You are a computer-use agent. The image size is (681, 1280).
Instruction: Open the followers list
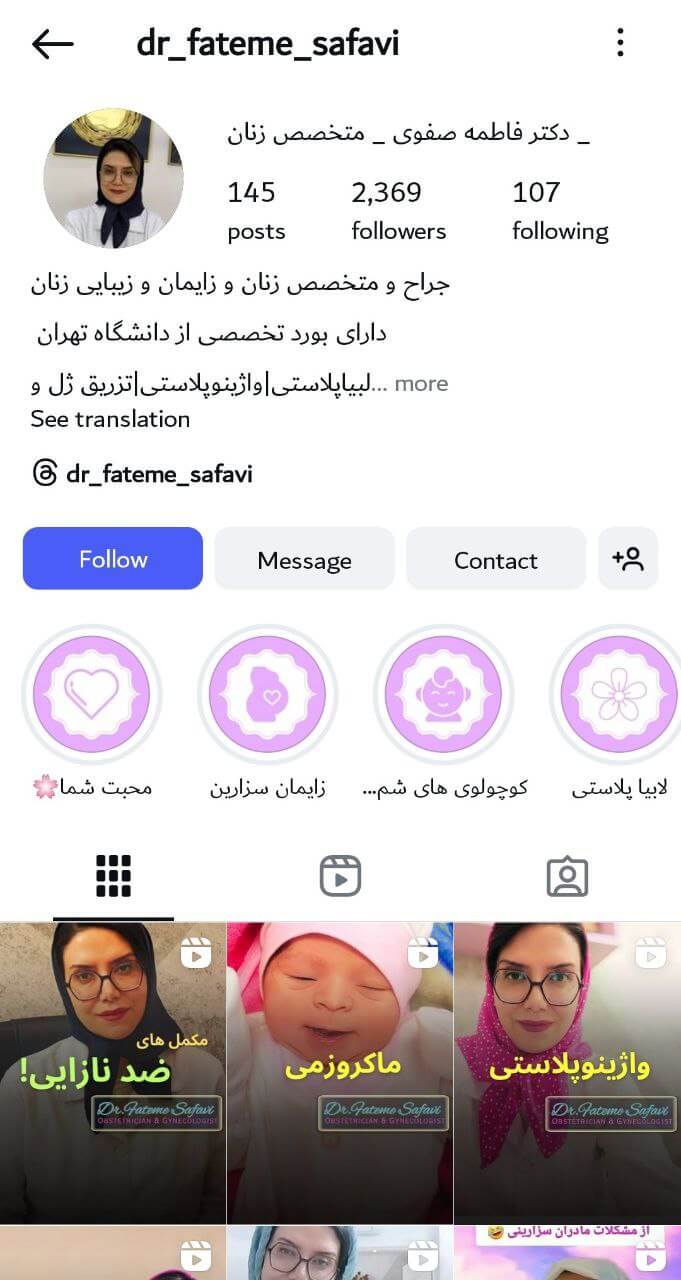pyautogui.click(x=398, y=210)
